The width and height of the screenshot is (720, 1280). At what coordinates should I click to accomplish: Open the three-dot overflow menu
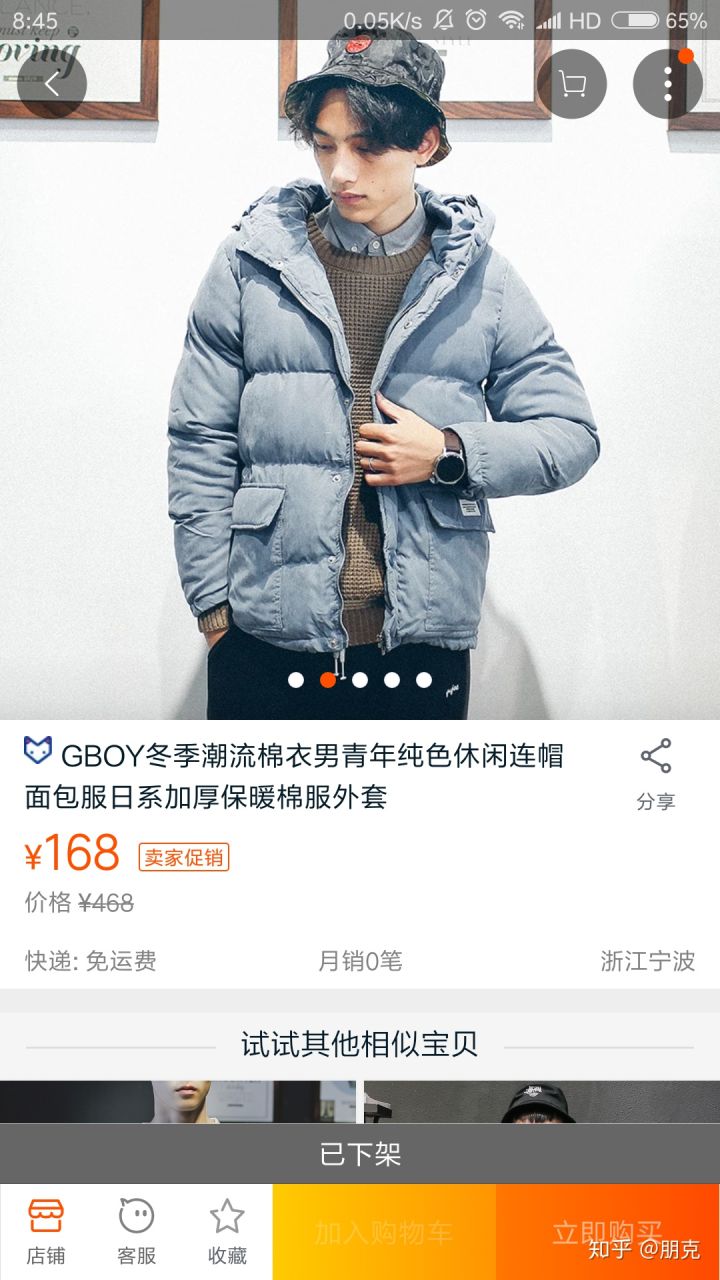click(x=667, y=84)
